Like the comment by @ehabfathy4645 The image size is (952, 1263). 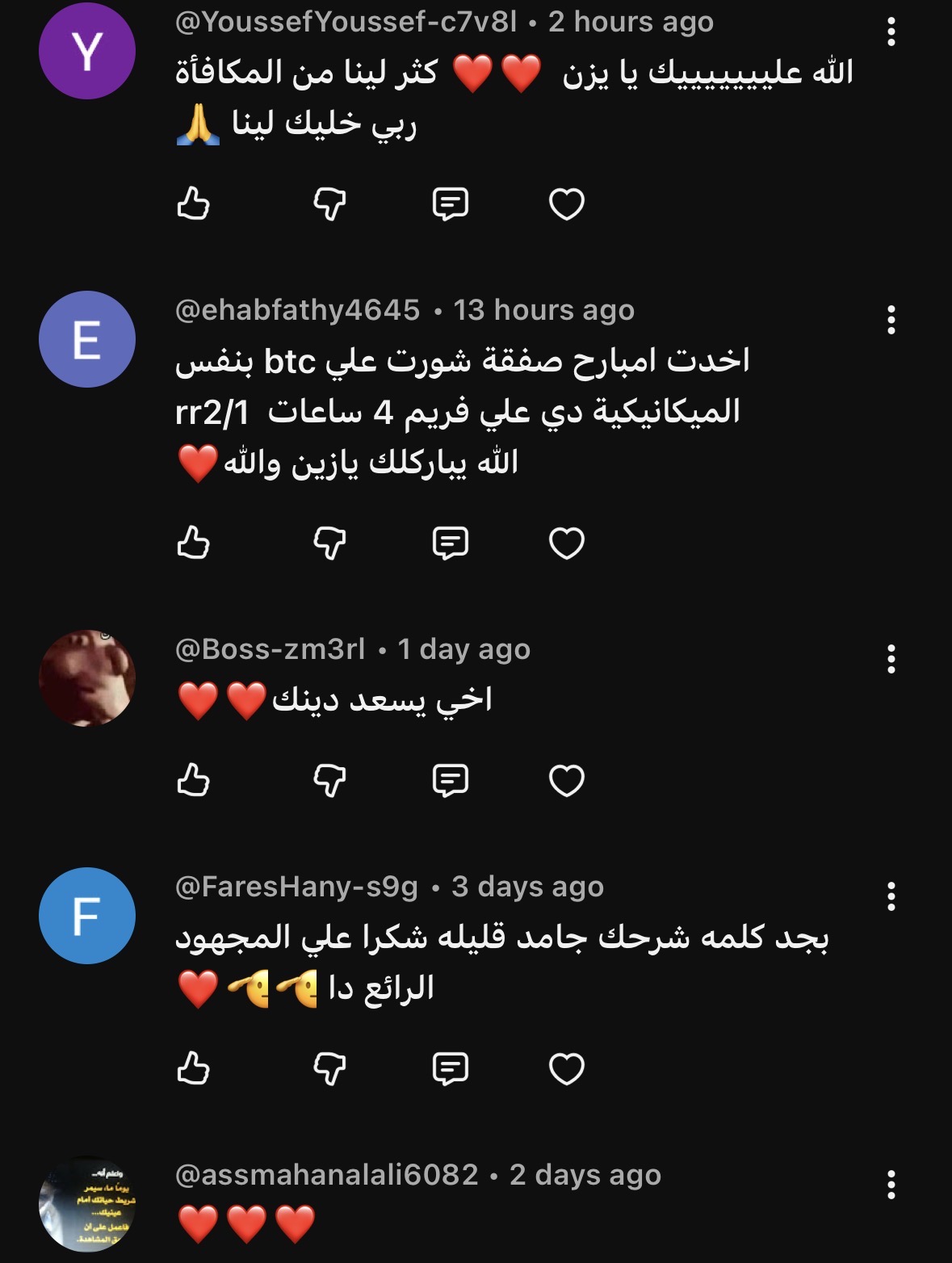[x=193, y=543]
